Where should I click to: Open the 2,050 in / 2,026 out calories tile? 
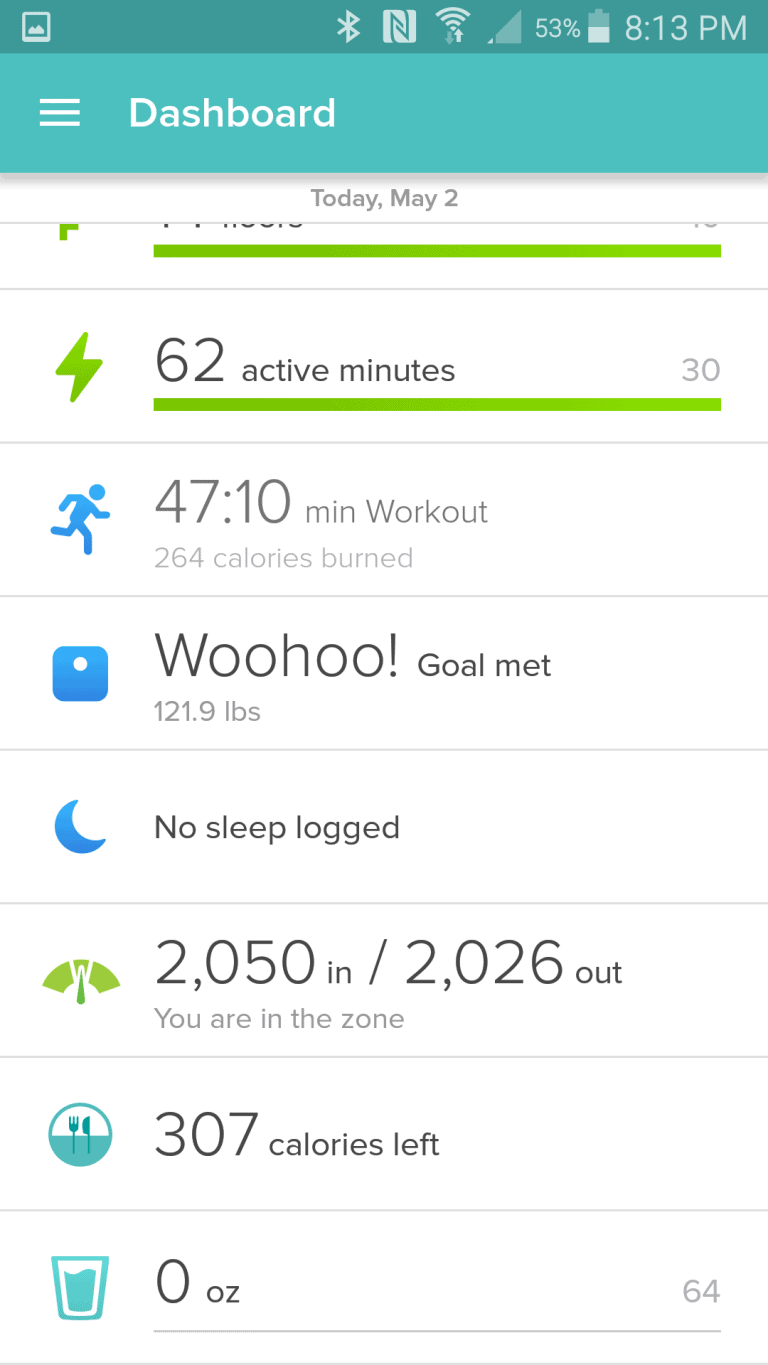(384, 981)
